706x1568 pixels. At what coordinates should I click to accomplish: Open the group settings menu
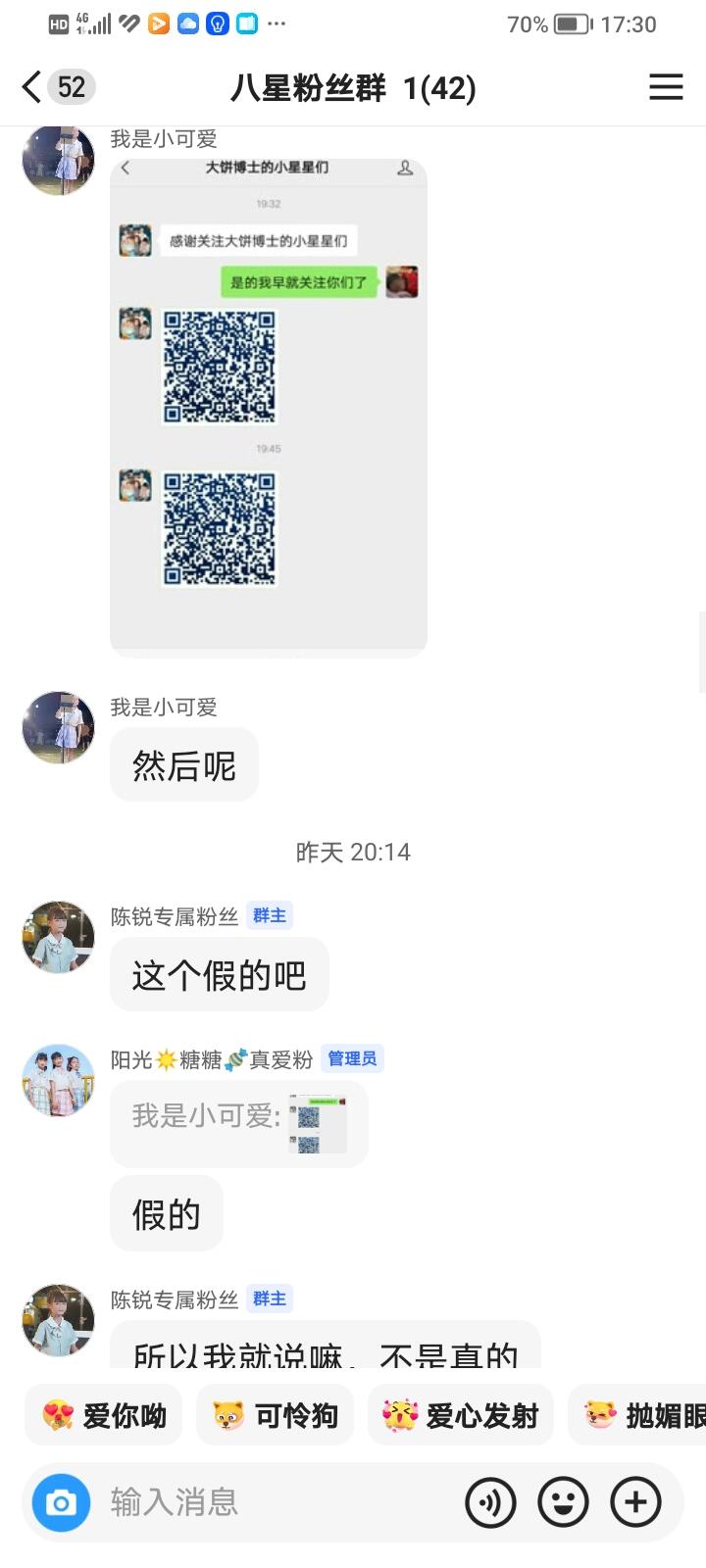[x=666, y=87]
